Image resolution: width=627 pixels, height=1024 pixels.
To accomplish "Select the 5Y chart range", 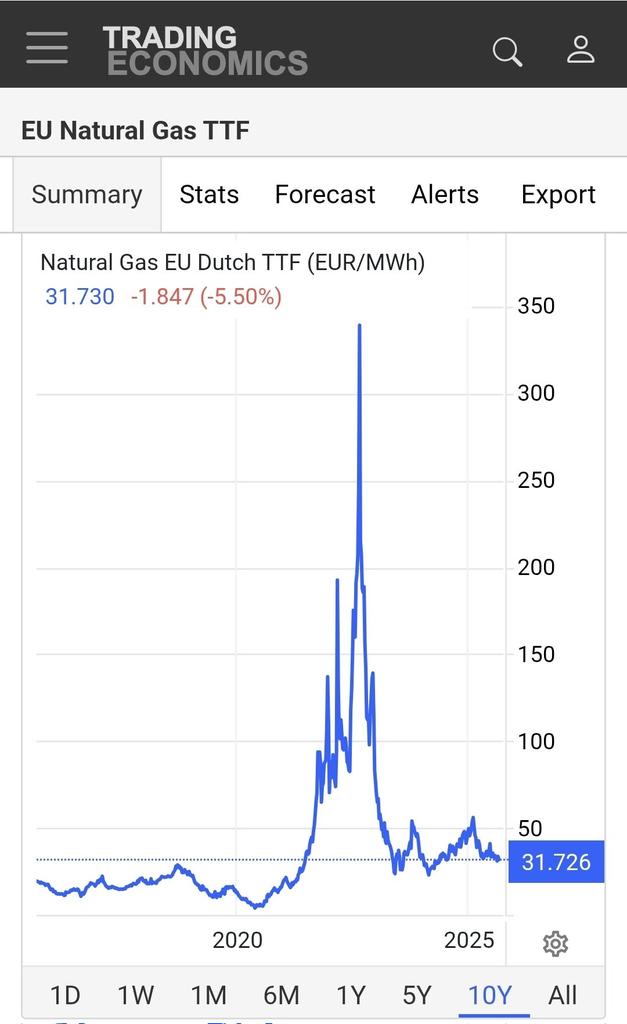I will (417, 996).
